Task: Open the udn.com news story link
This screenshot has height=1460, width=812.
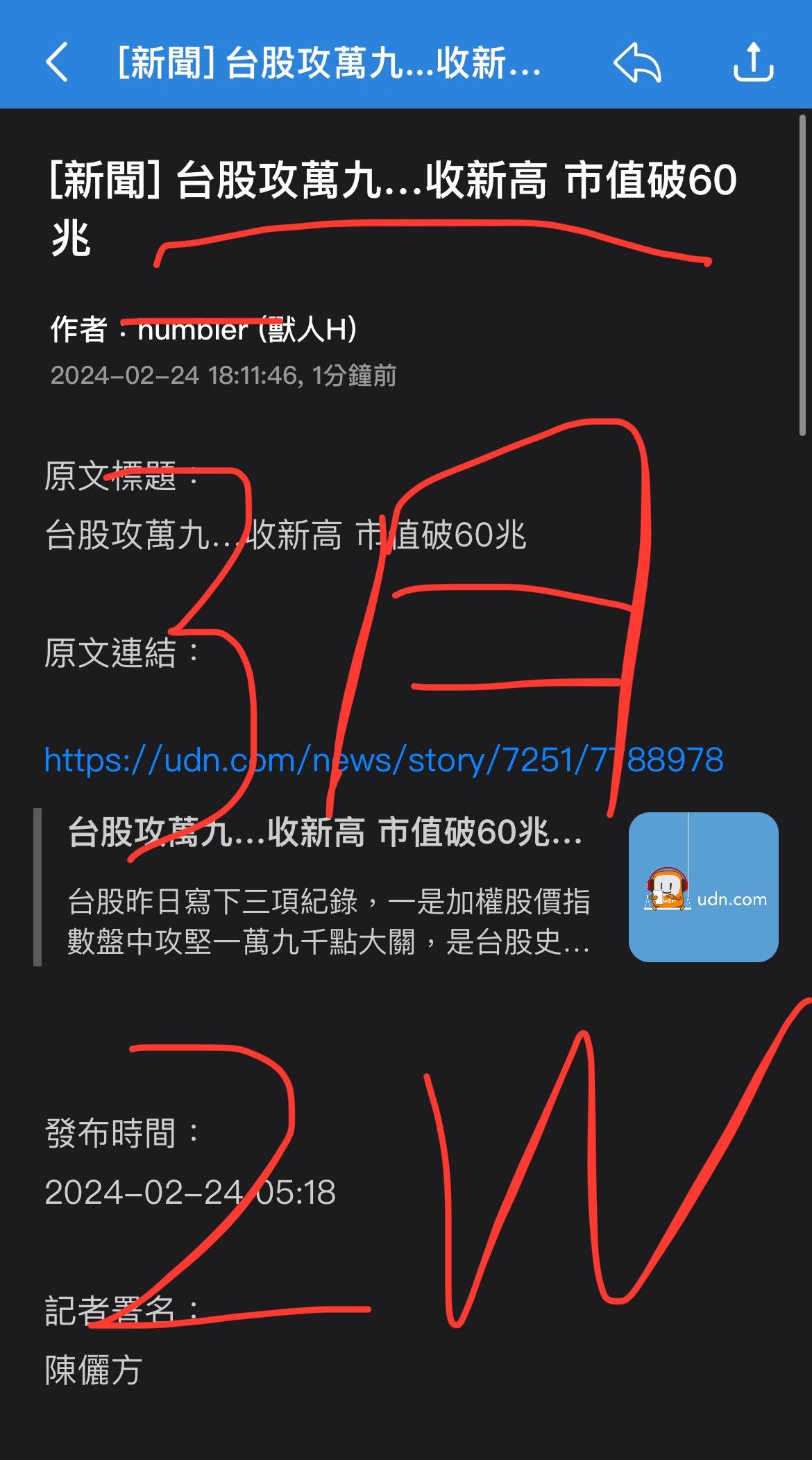Action: (x=383, y=760)
